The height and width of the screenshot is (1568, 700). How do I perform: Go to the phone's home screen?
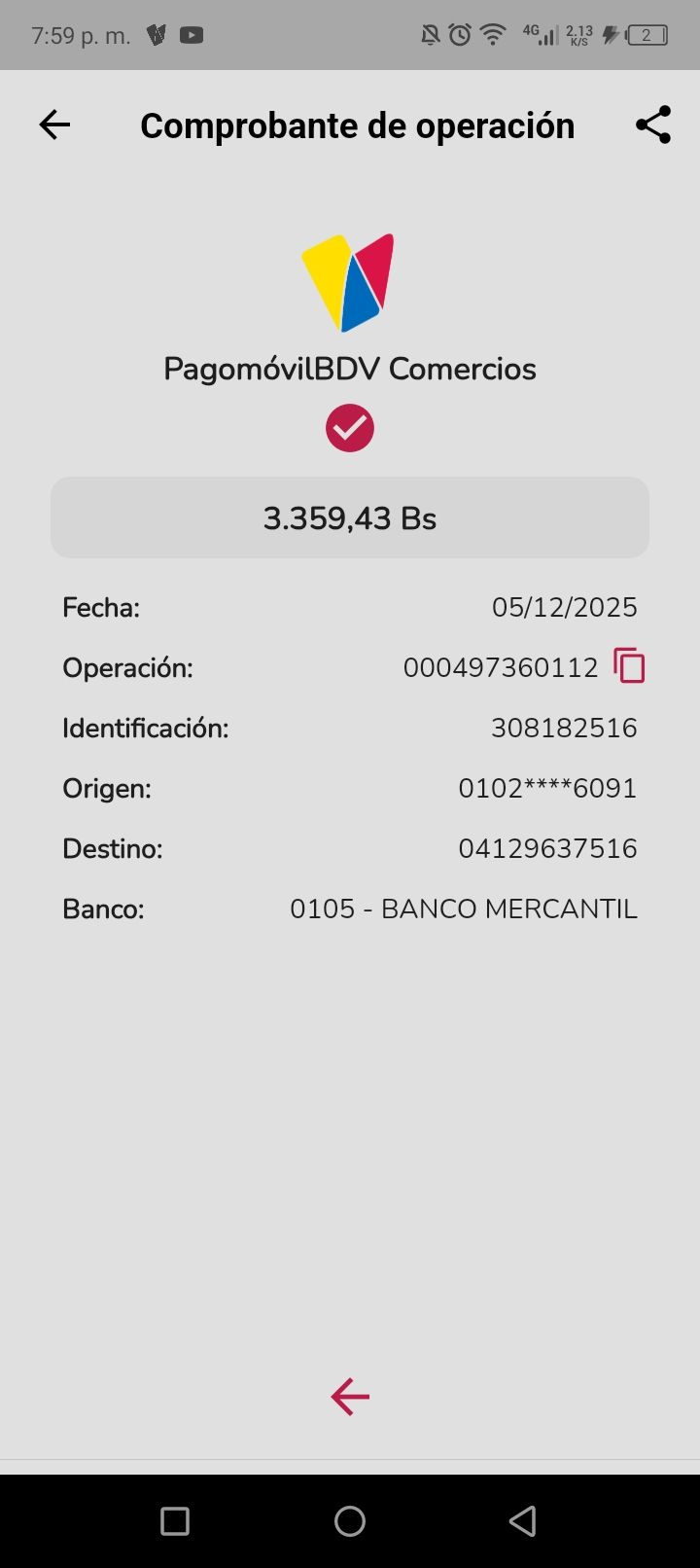350,1521
